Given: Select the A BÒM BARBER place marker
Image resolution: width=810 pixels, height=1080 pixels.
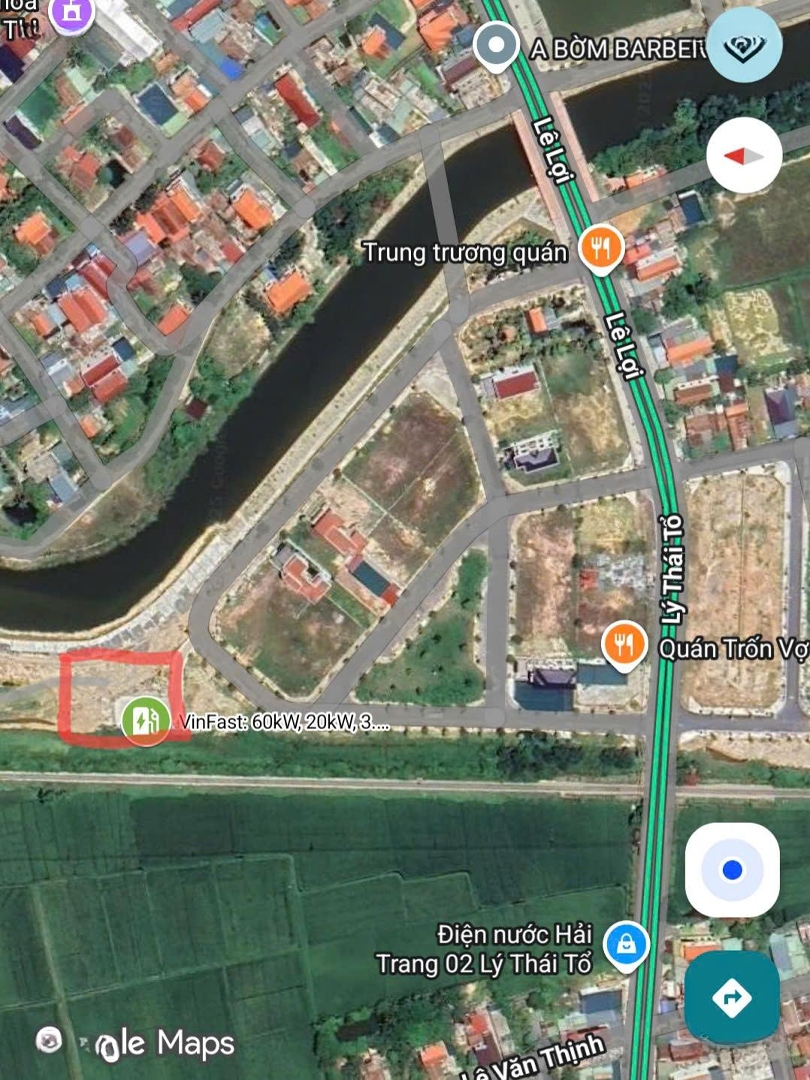Looking at the screenshot, I should pos(495,45).
